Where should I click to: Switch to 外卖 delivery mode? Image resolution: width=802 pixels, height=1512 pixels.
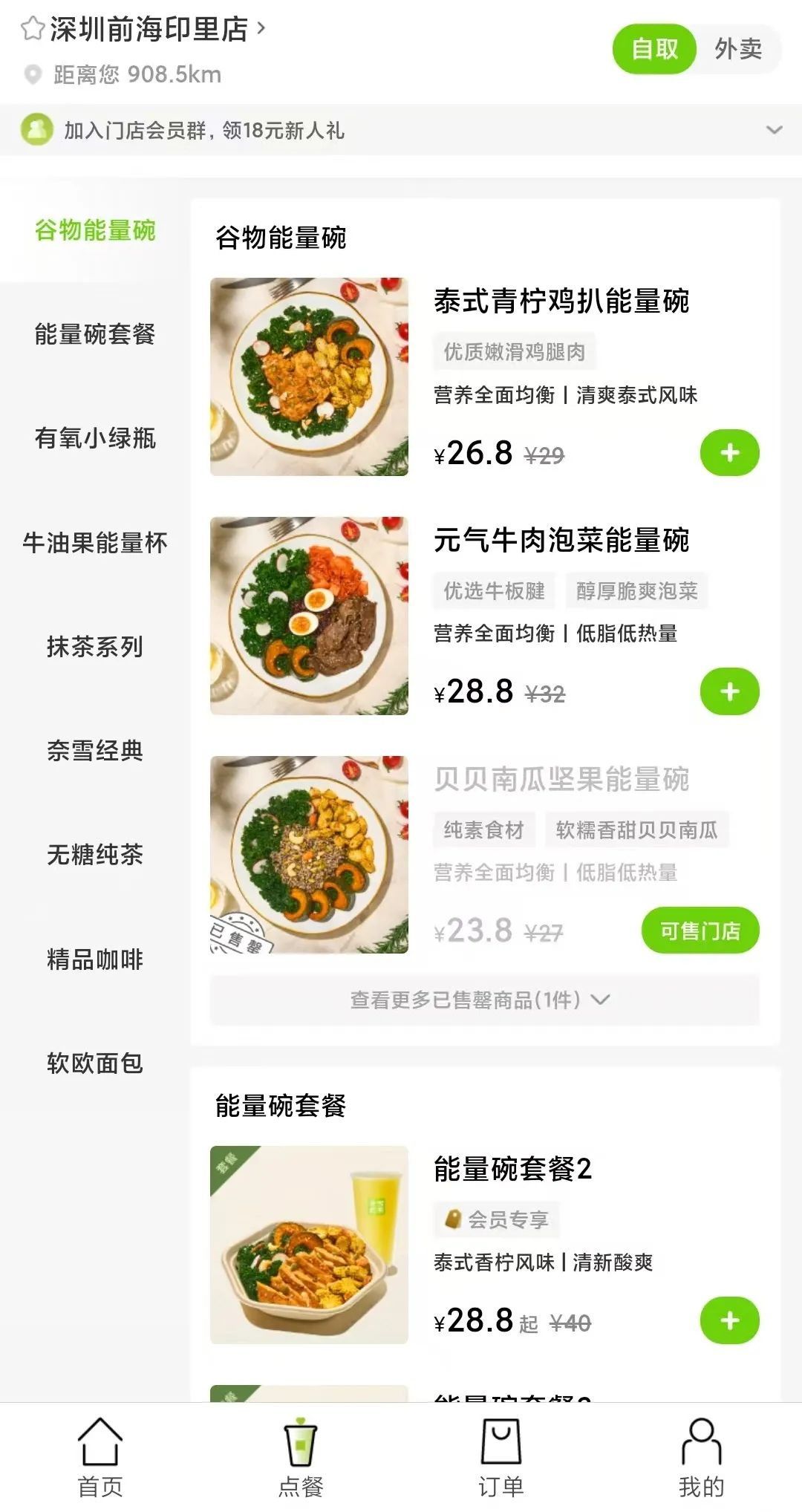click(737, 49)
